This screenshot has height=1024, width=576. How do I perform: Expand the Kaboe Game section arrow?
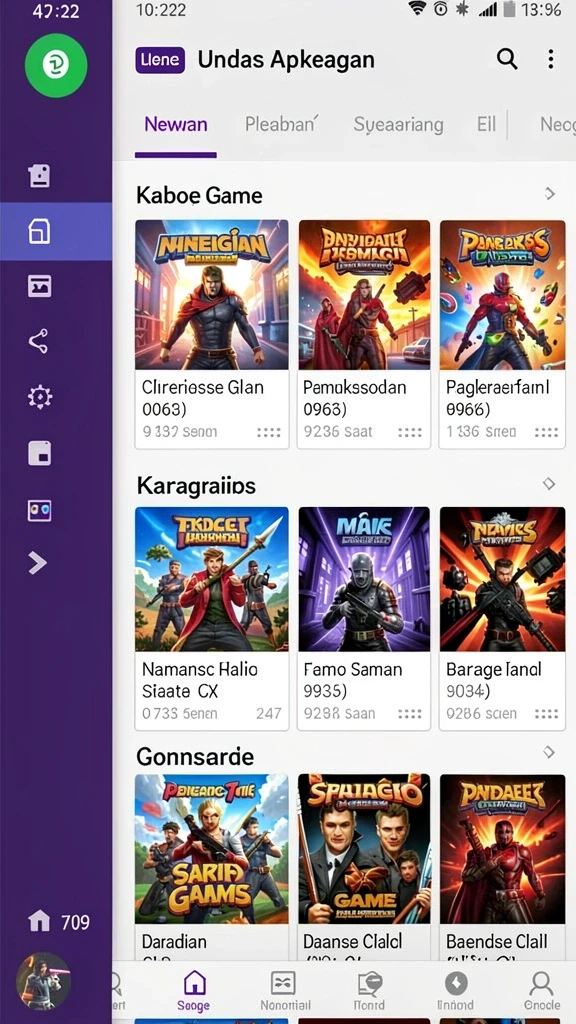(x=550, y=194)
